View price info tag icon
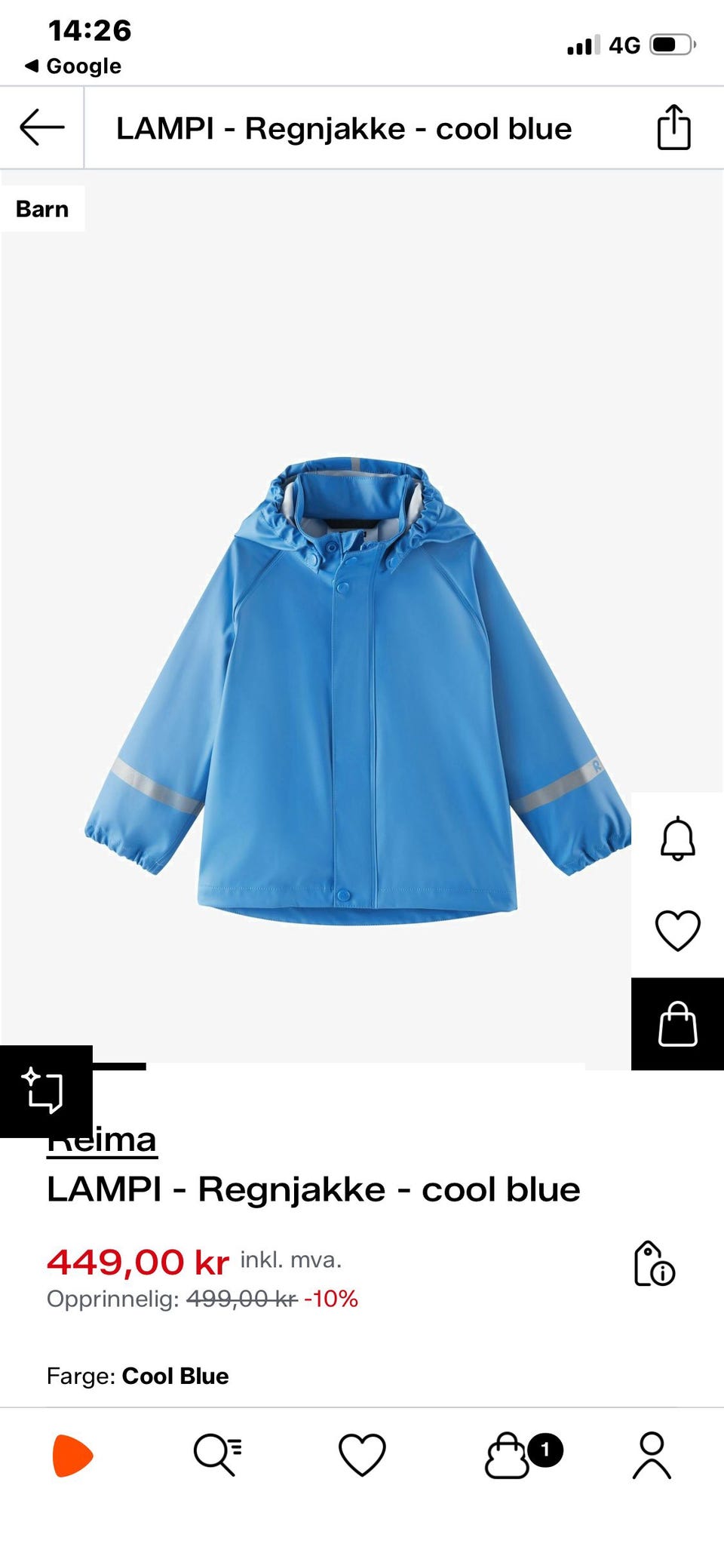 tap(654, 1264)
